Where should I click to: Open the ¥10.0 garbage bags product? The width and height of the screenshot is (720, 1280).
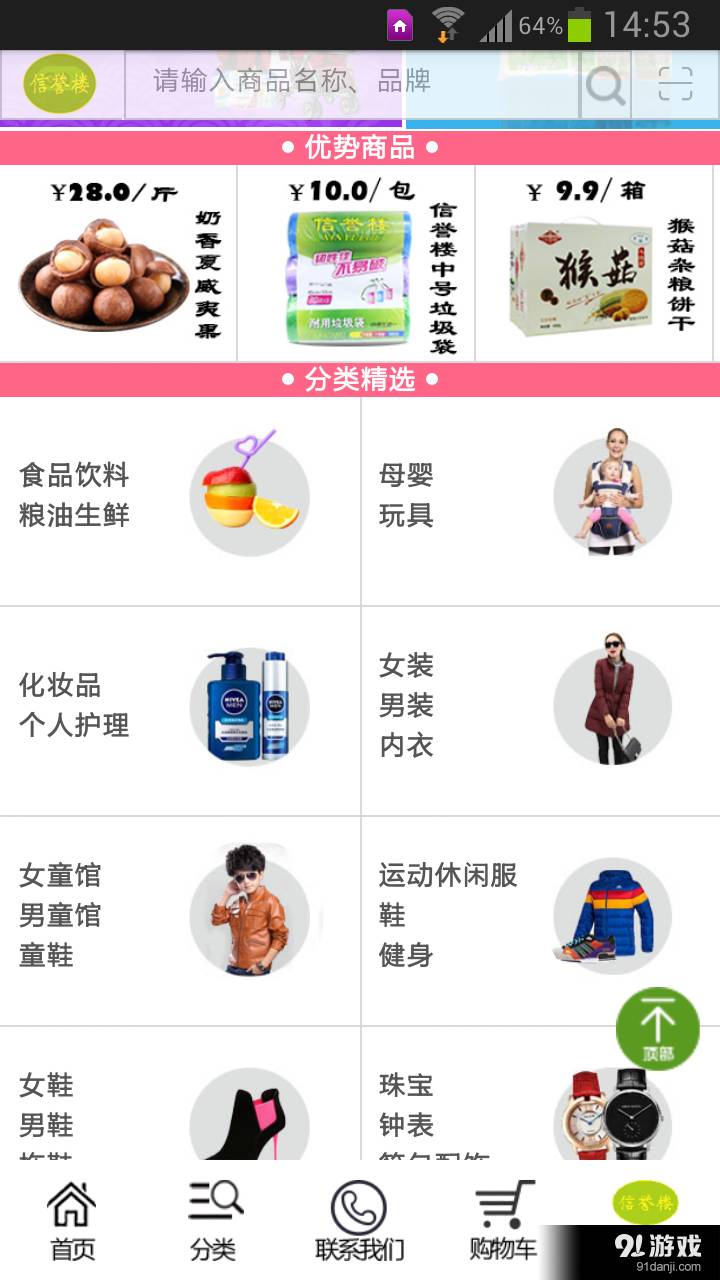pyautogui.click(x=356, y=263)
